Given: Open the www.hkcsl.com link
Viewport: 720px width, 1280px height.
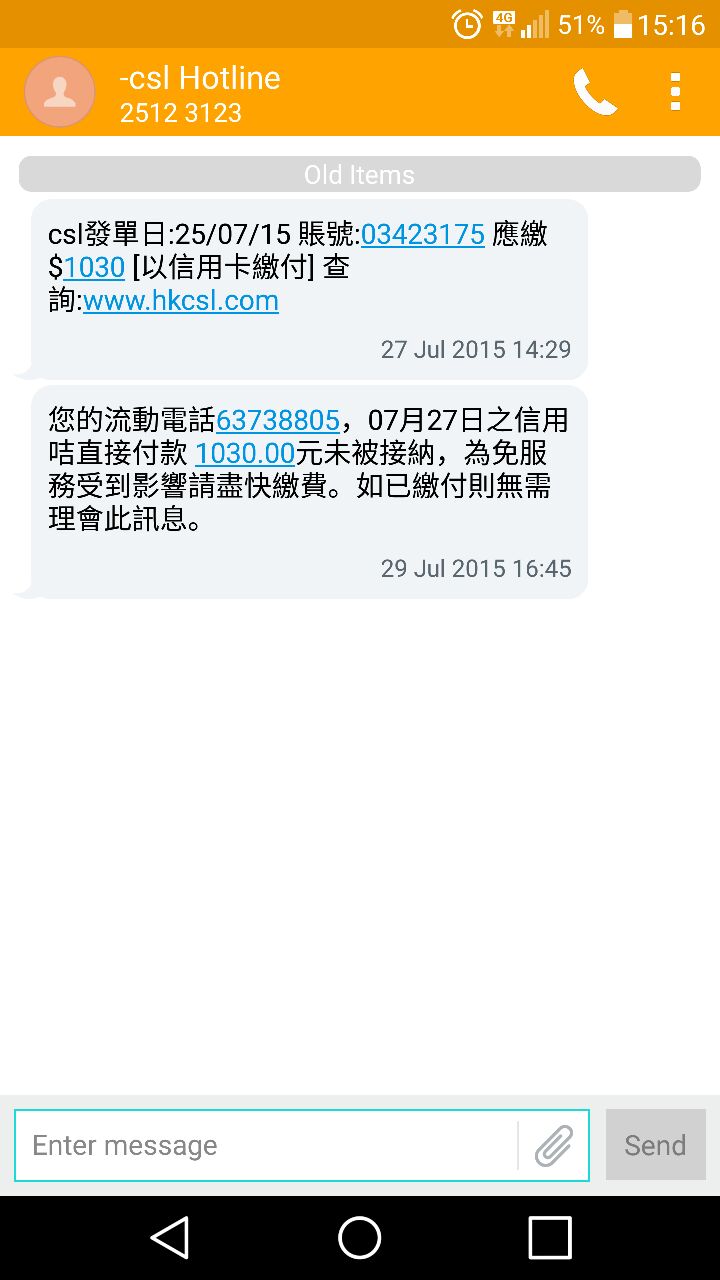Looking at the screenshot, I should coord(181,301).
